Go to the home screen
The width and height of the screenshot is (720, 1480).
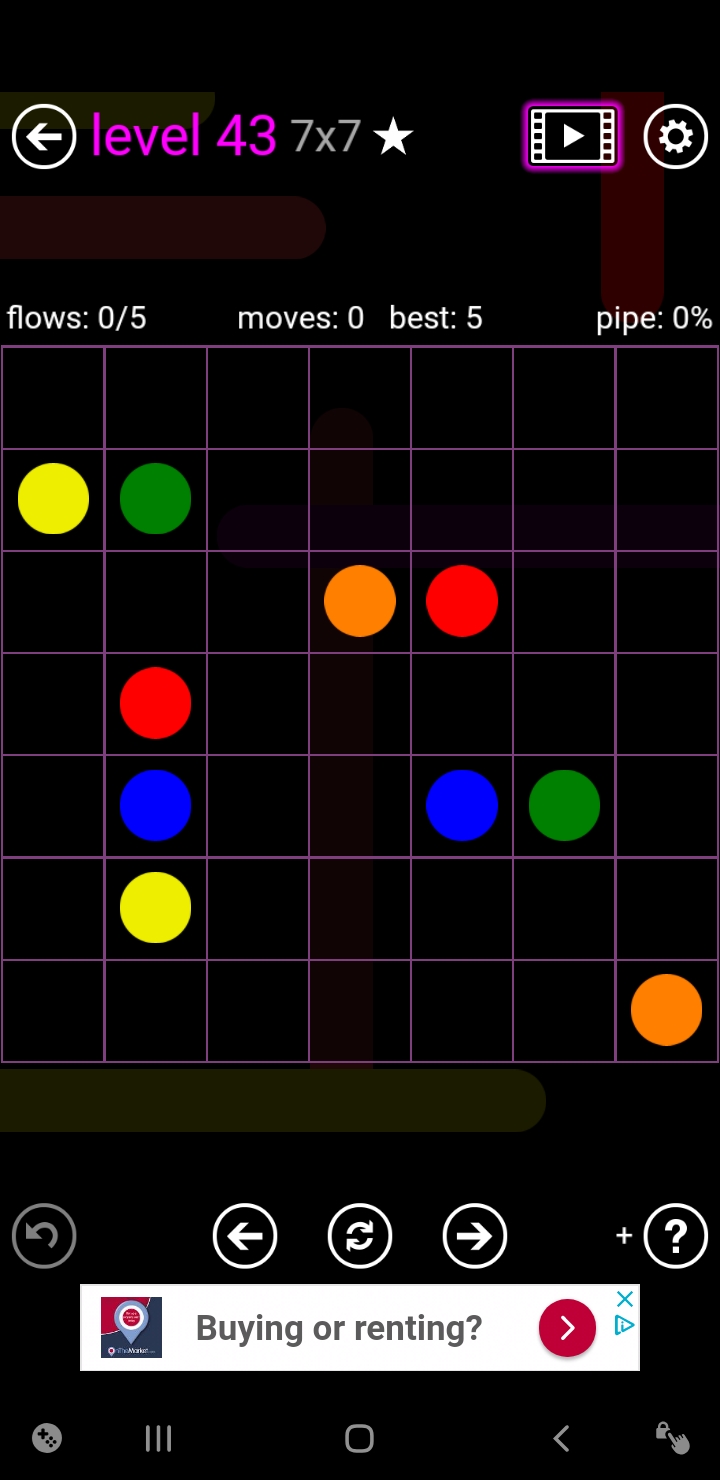(359, 1439)
